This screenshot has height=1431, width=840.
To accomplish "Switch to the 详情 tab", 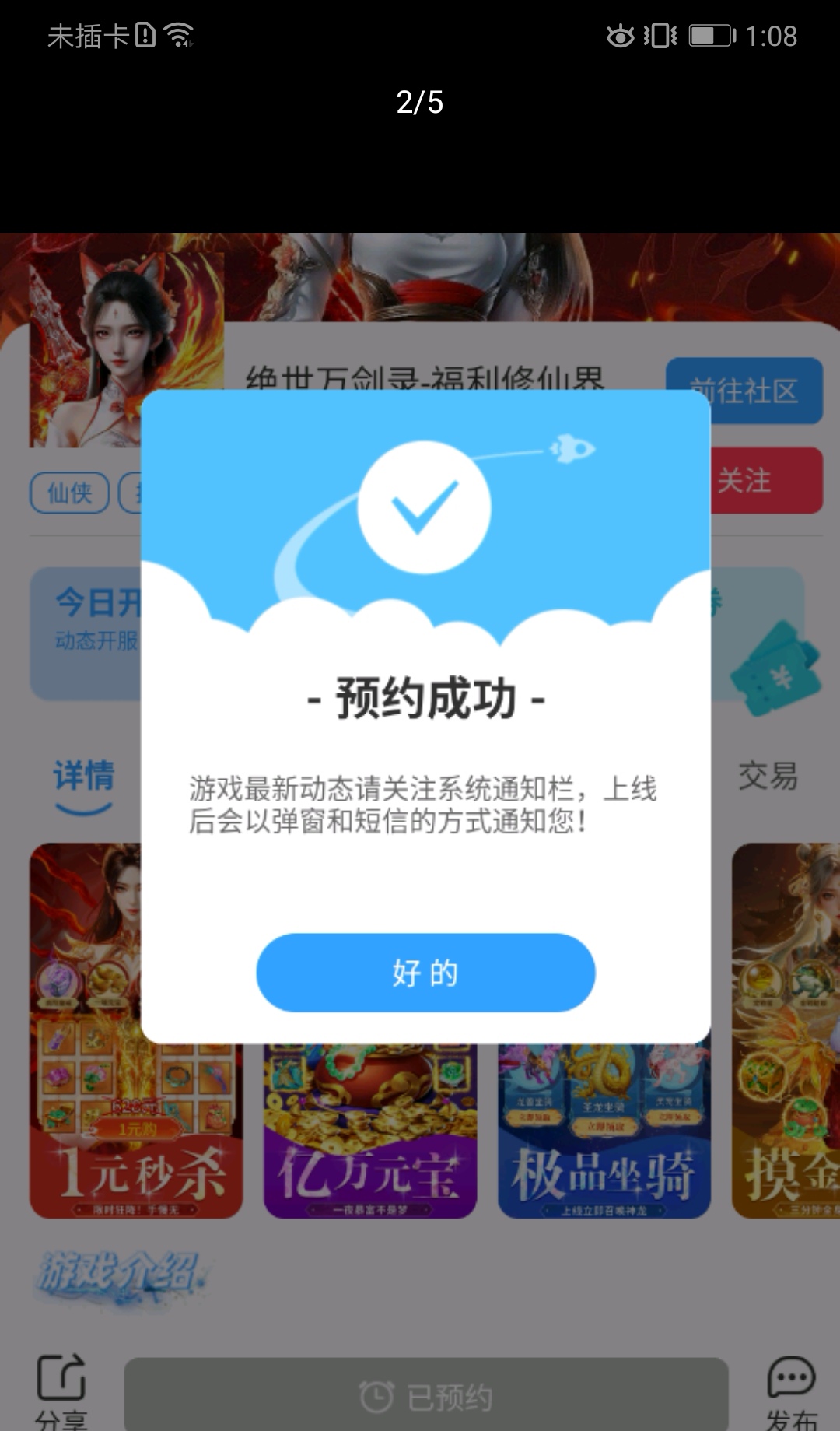I will (84, 777).
